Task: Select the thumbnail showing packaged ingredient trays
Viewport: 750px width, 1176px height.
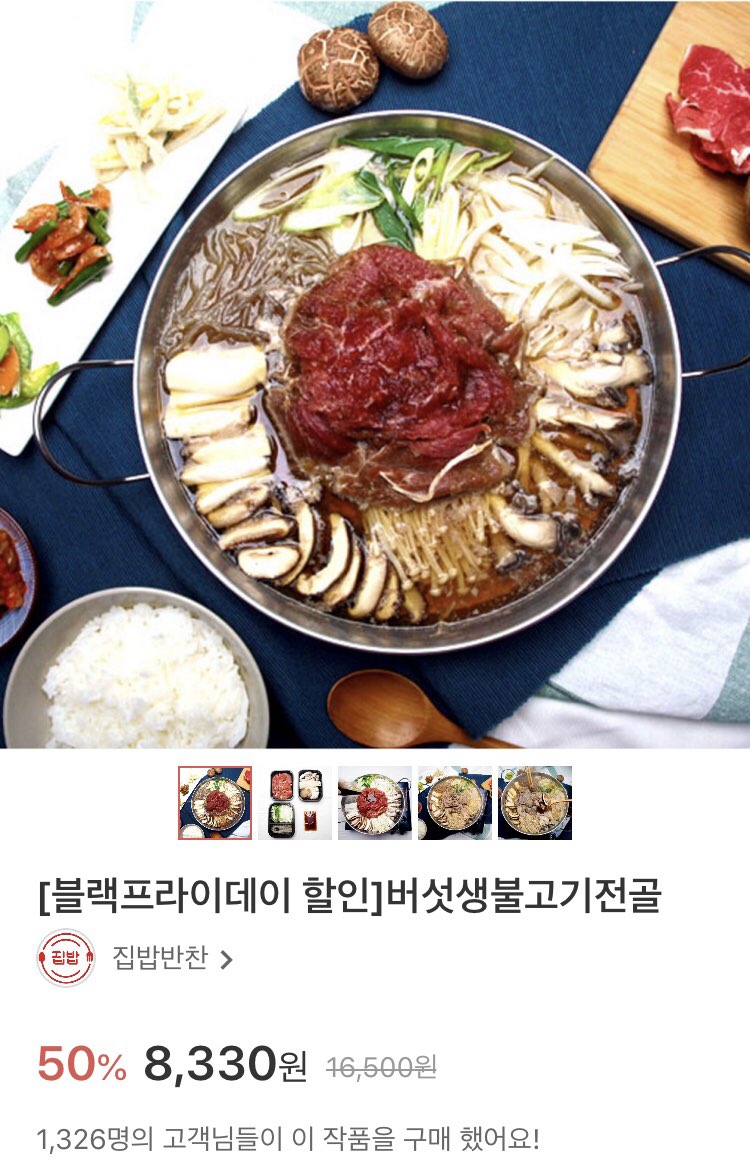Action: (295, 803)
